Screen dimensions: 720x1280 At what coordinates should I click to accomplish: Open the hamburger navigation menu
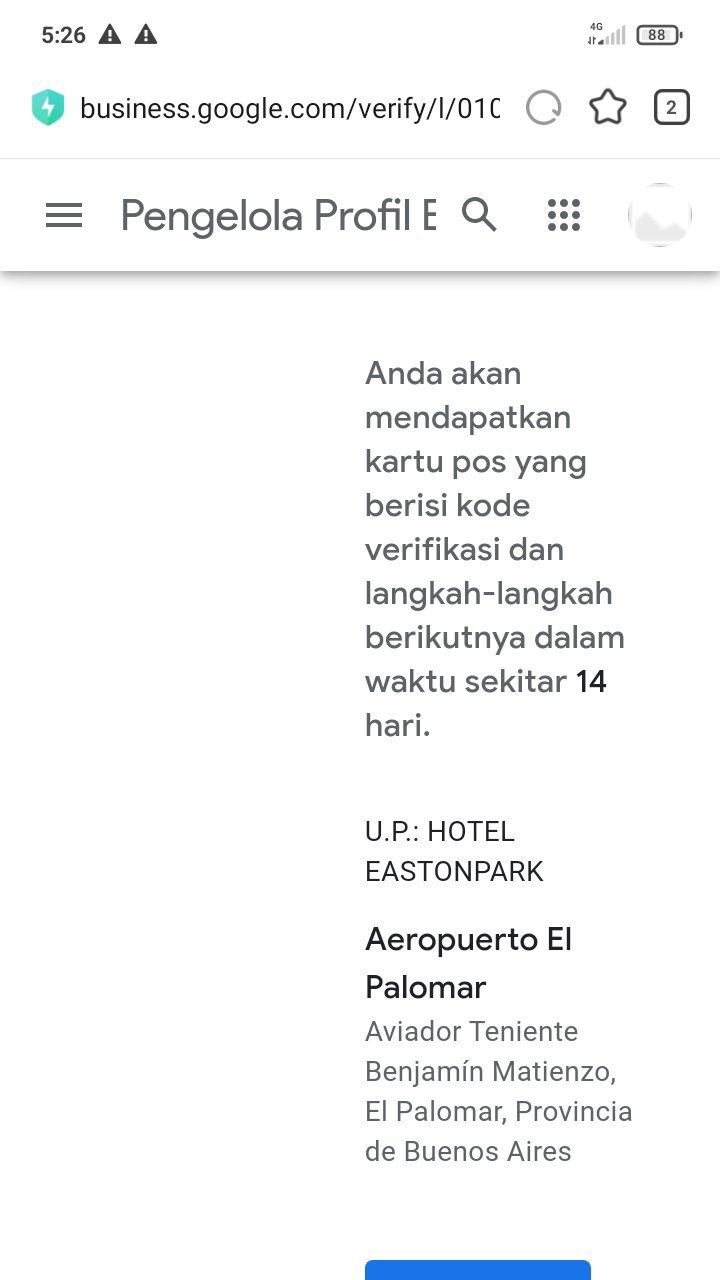click(x=64, y=215)
